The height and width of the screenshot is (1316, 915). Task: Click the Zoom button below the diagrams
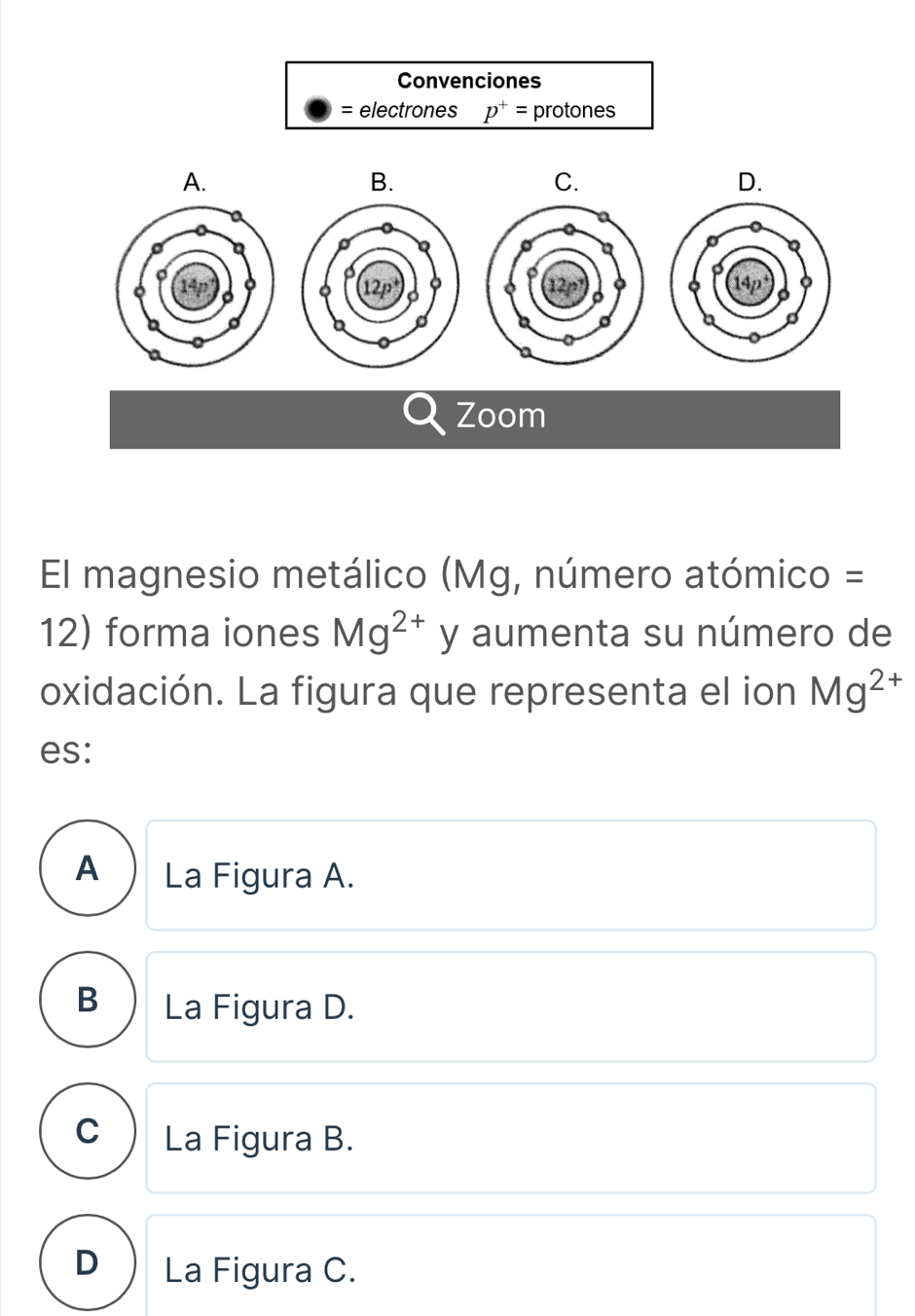pos(475,416)
